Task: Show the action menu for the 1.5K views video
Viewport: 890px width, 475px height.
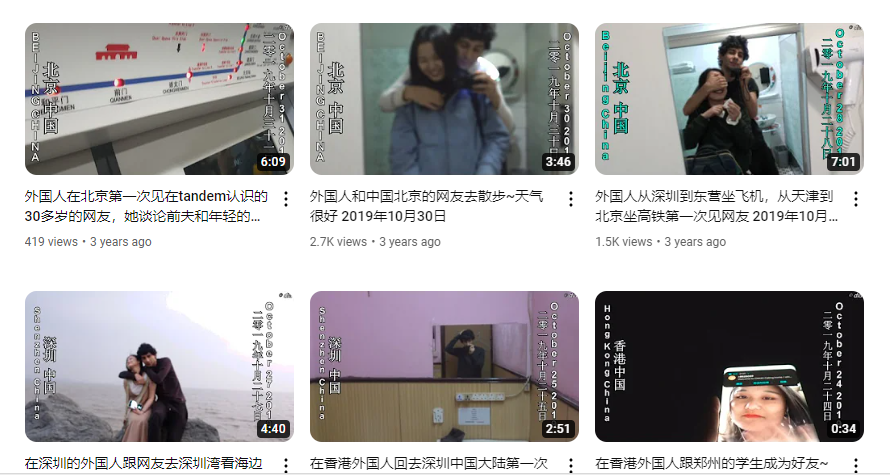Action: point(856,198)
